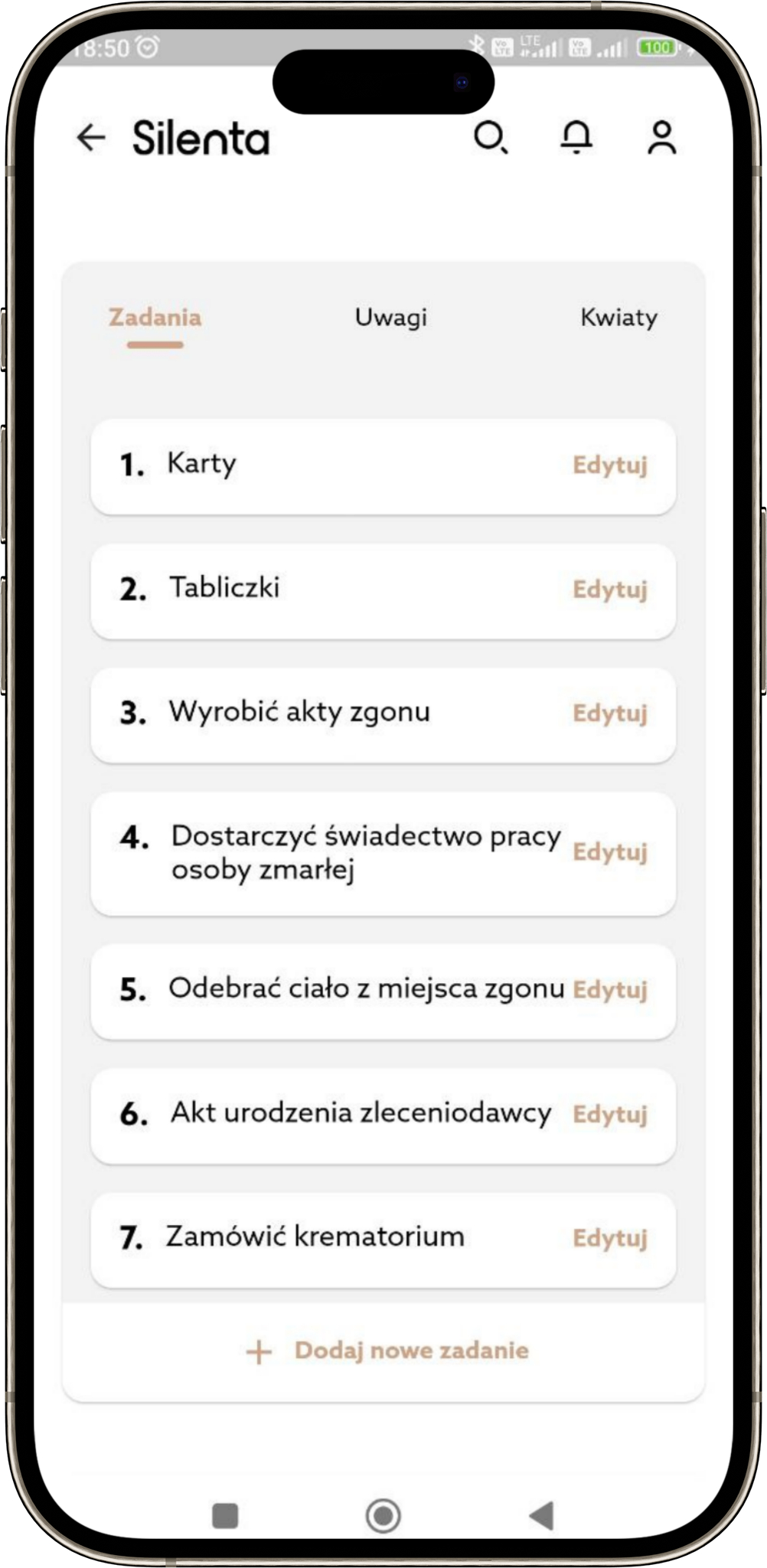This screenshot has height=1568, width=767.
Task: Edit the Zamówić krematorium task
Action: [x=610, y=1238]
